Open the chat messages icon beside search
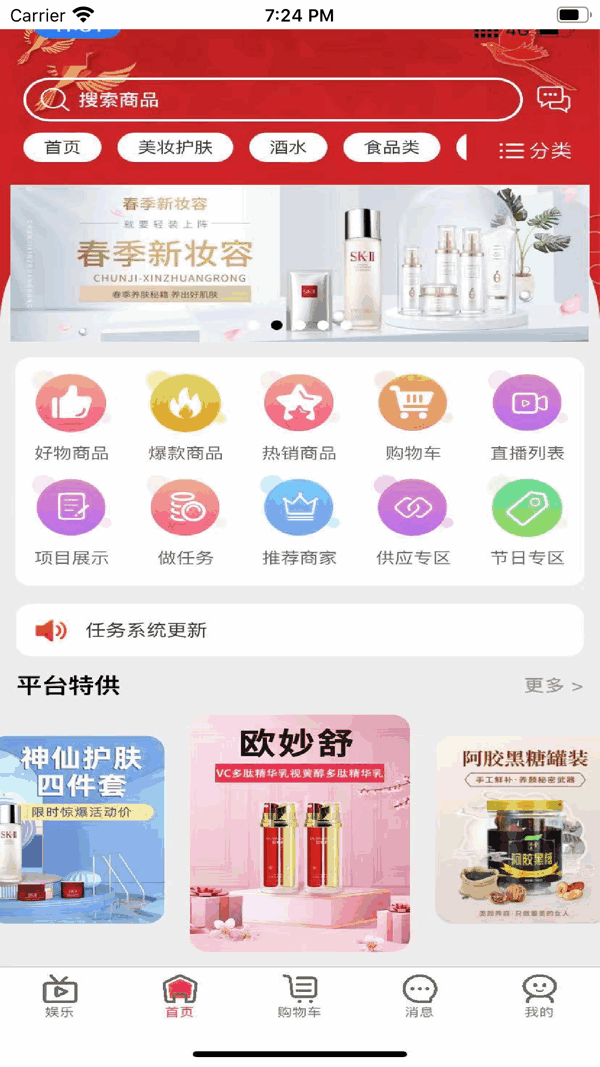 click(553, 99)
